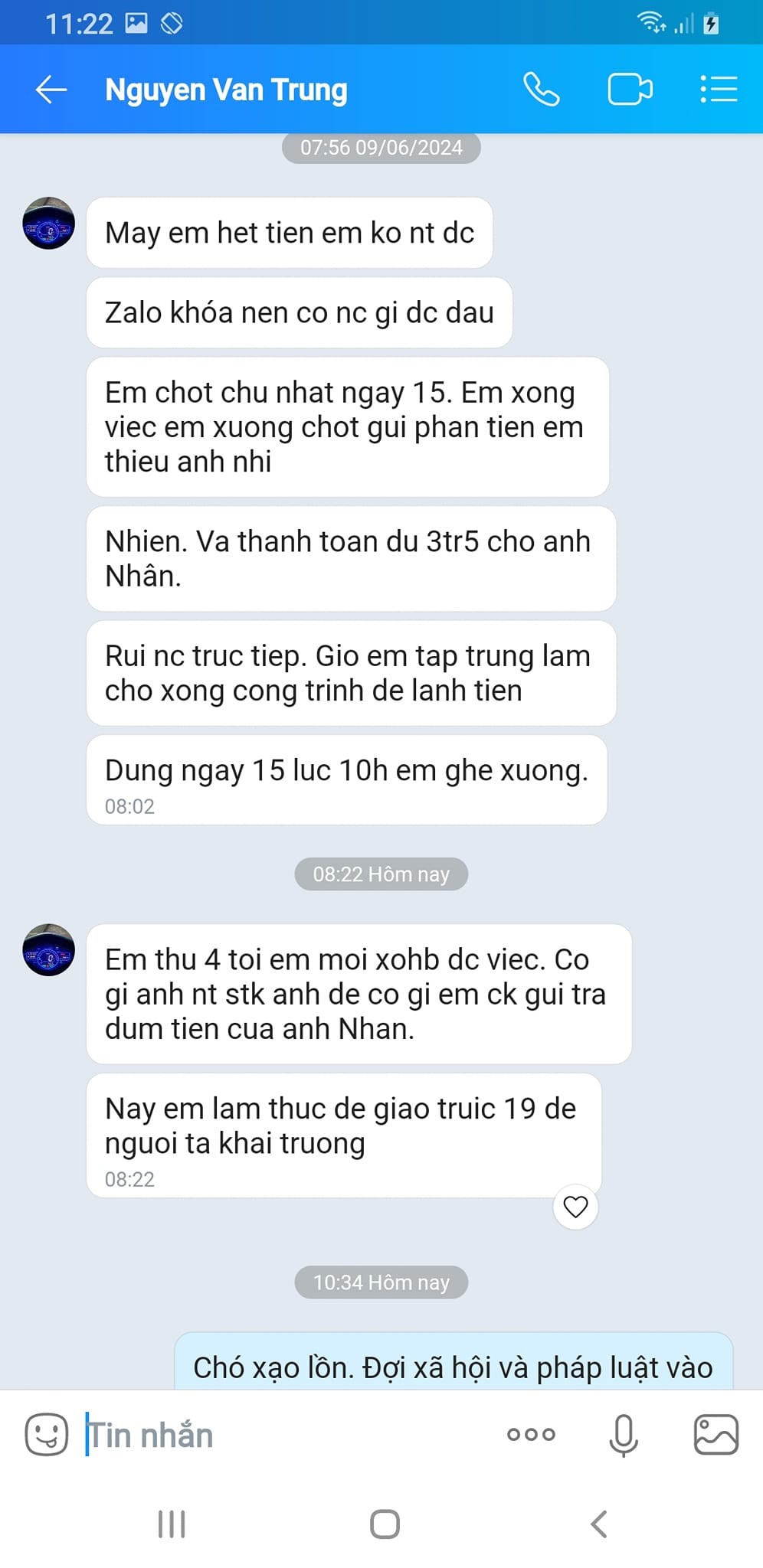Tap the system back button

[599, 1524]
